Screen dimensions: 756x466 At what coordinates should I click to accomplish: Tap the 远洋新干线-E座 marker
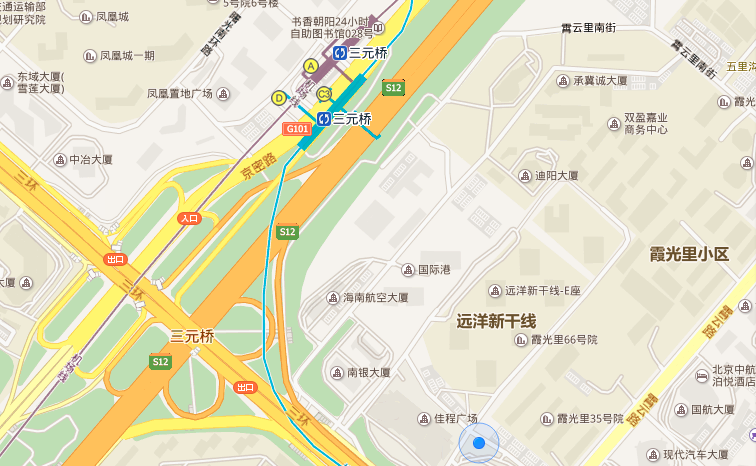click(x=495, y=291)
